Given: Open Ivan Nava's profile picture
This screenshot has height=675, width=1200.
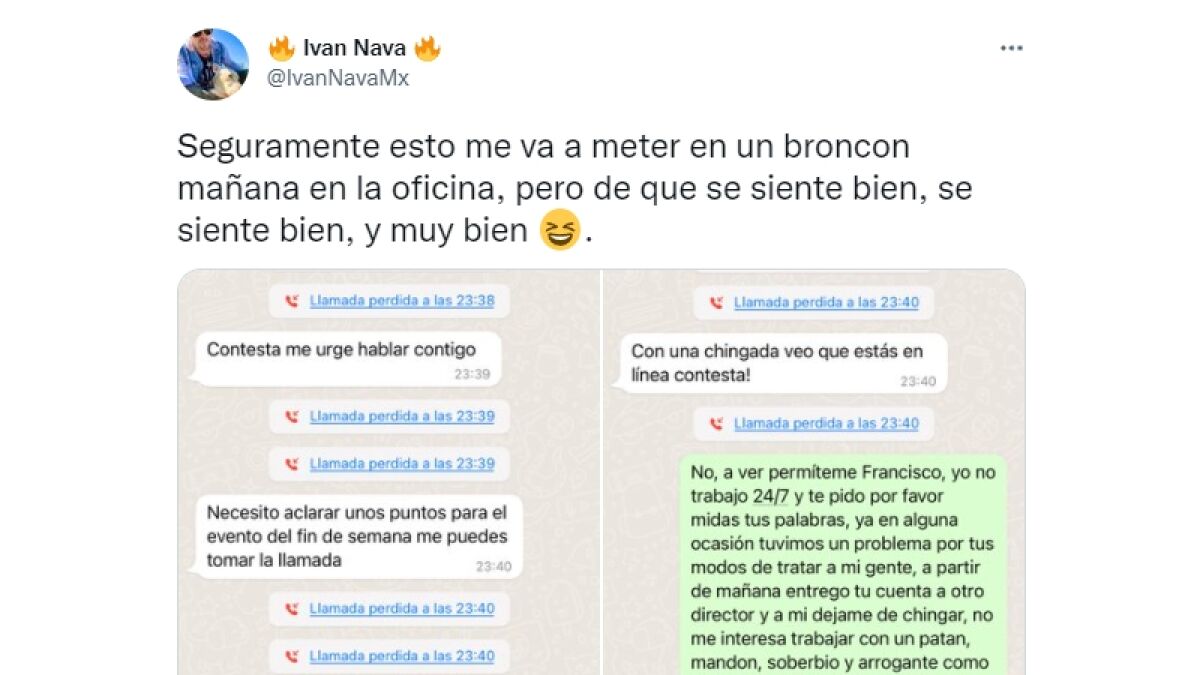Looking at the screenshot, I should (213, 64).
